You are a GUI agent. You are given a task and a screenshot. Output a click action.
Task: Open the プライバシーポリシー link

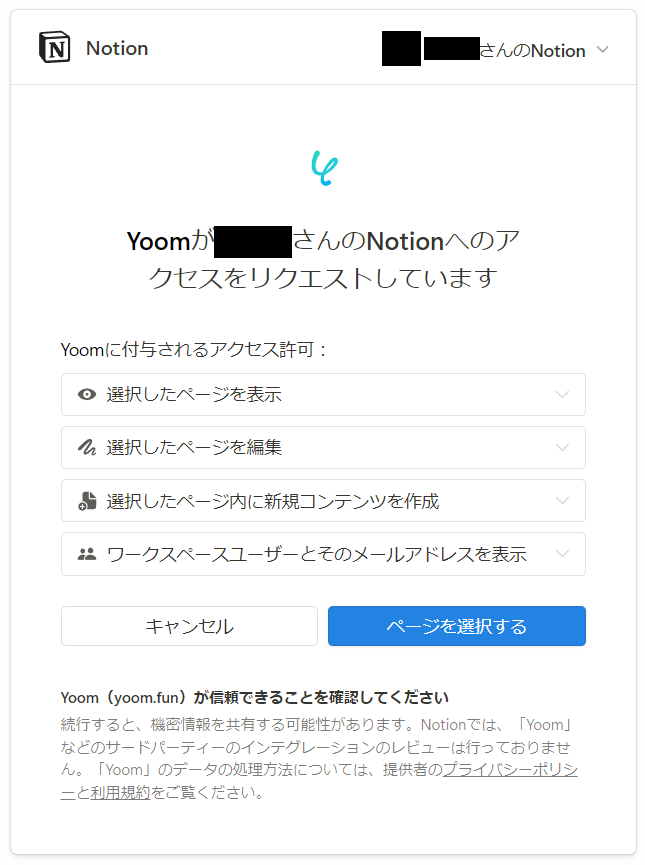510,770
